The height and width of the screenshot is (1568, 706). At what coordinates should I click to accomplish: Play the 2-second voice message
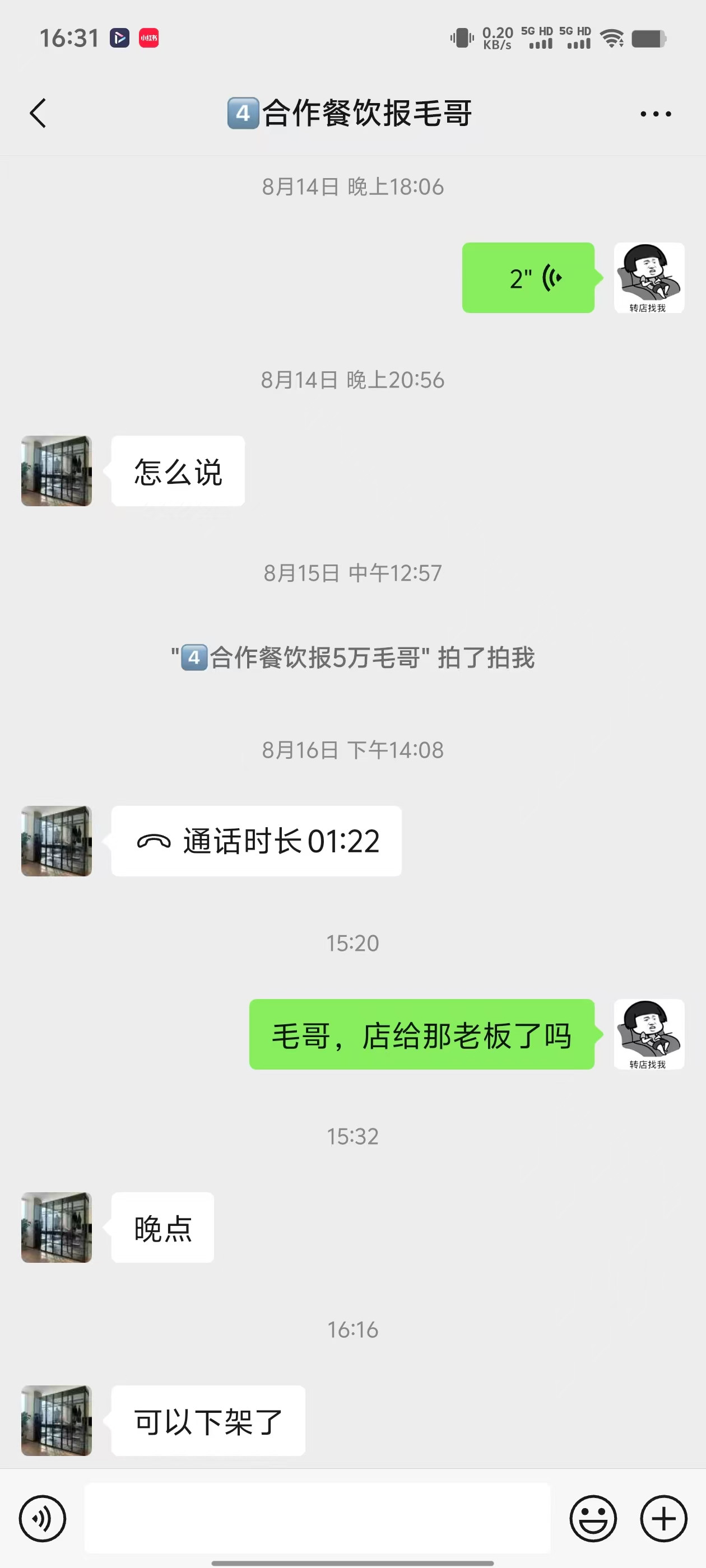[527, 278]
